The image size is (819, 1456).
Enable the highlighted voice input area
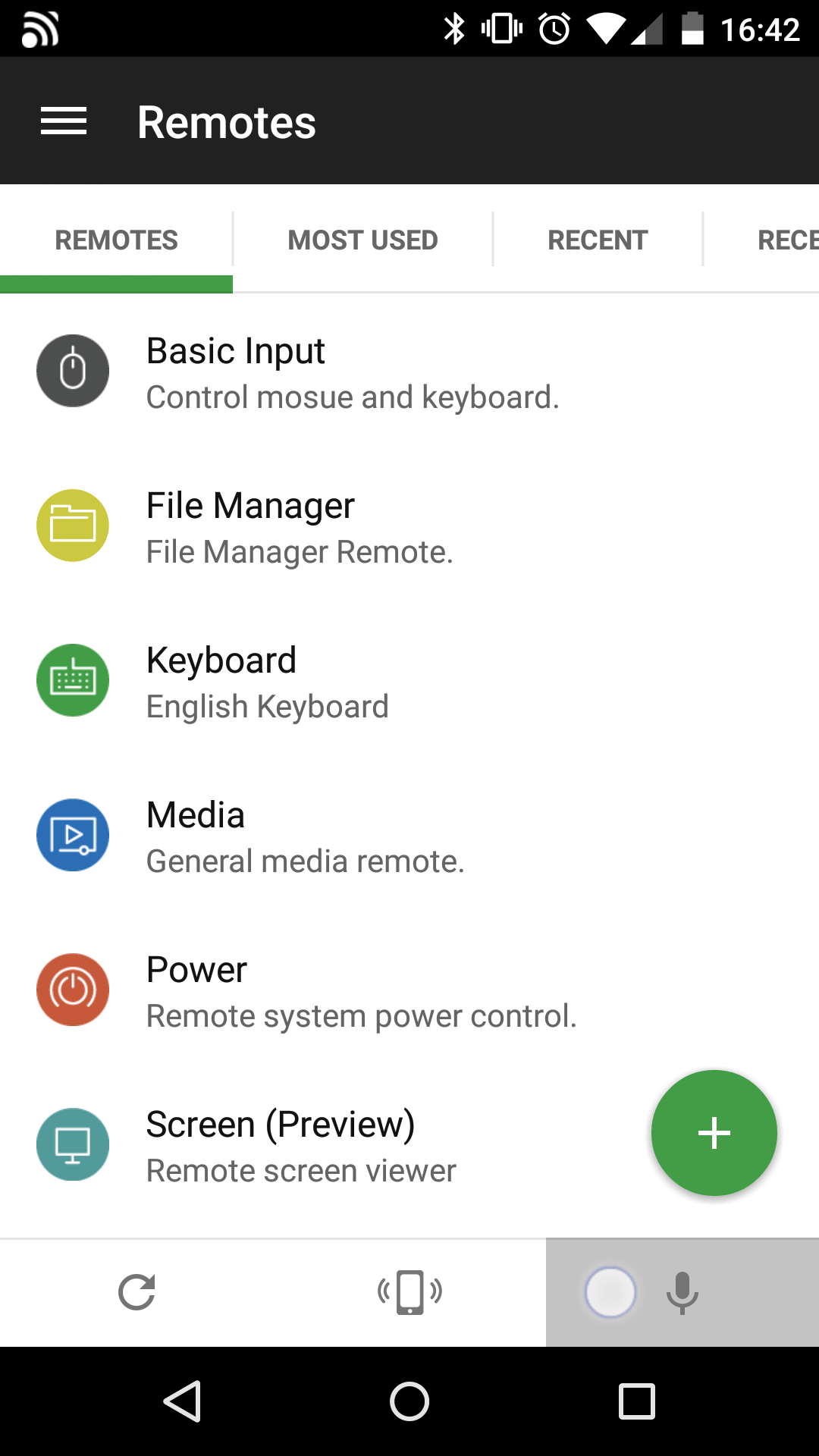[x=680, y=1293]
